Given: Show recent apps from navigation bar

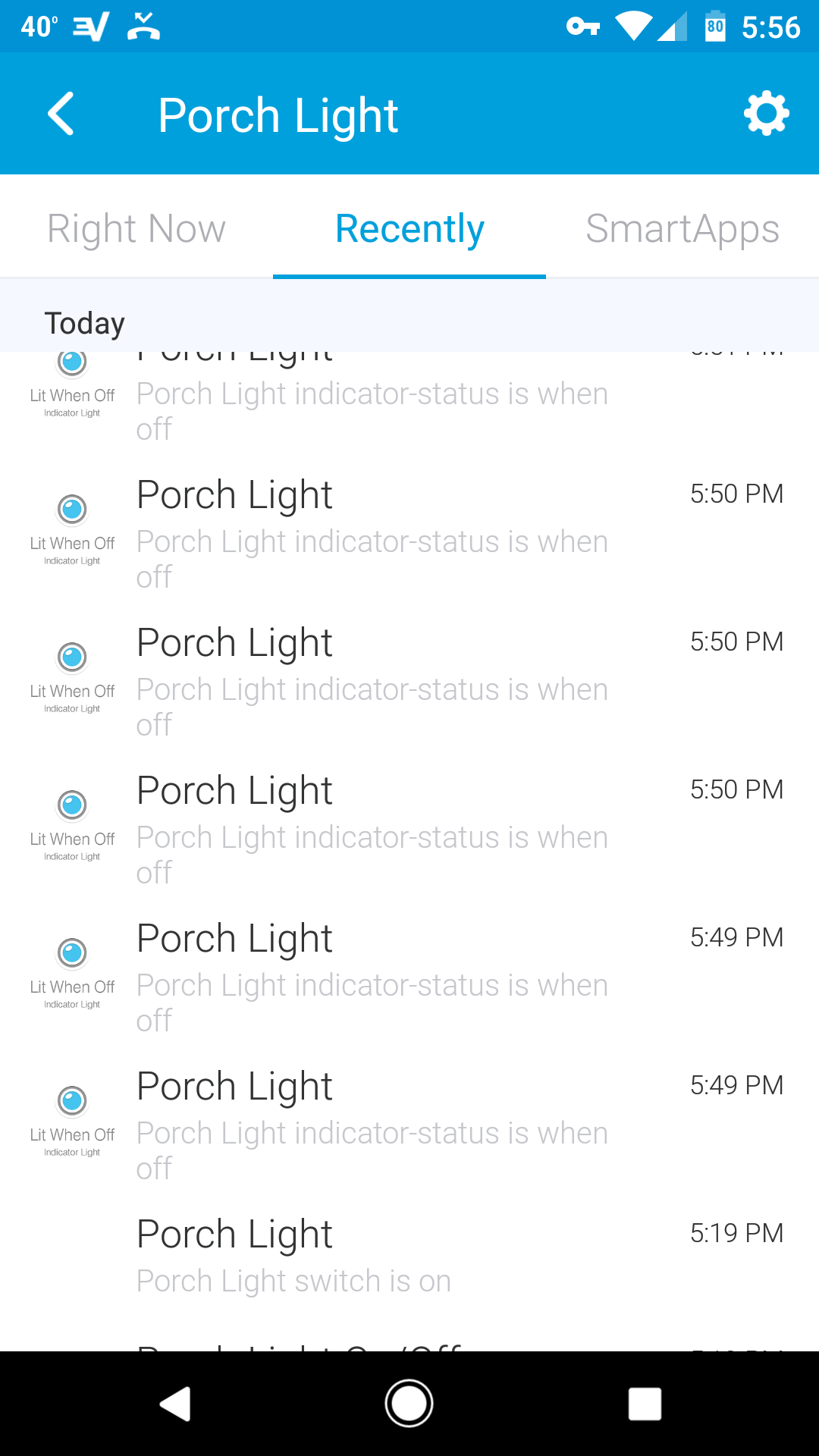Looking at the screenshot, I should pyautogui.click(x=645, y=1404).
